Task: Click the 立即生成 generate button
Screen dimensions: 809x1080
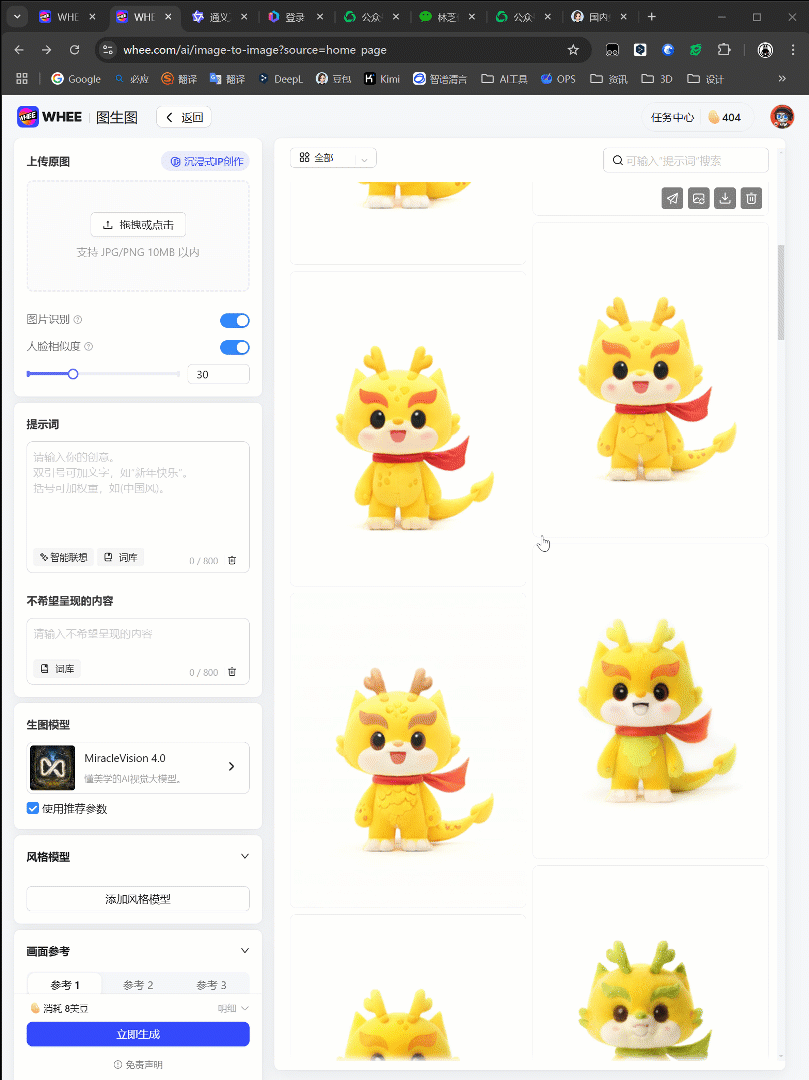Action: click(137, 1034)
